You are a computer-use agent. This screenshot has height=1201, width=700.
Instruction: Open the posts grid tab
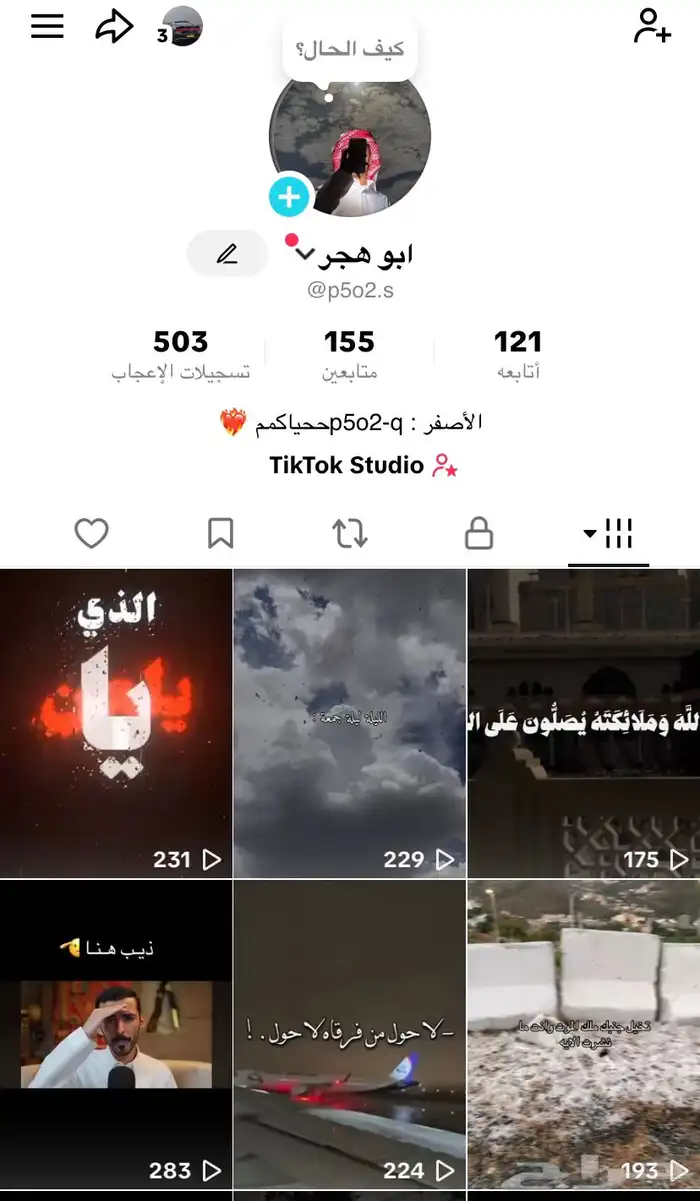tap(609, 534)
